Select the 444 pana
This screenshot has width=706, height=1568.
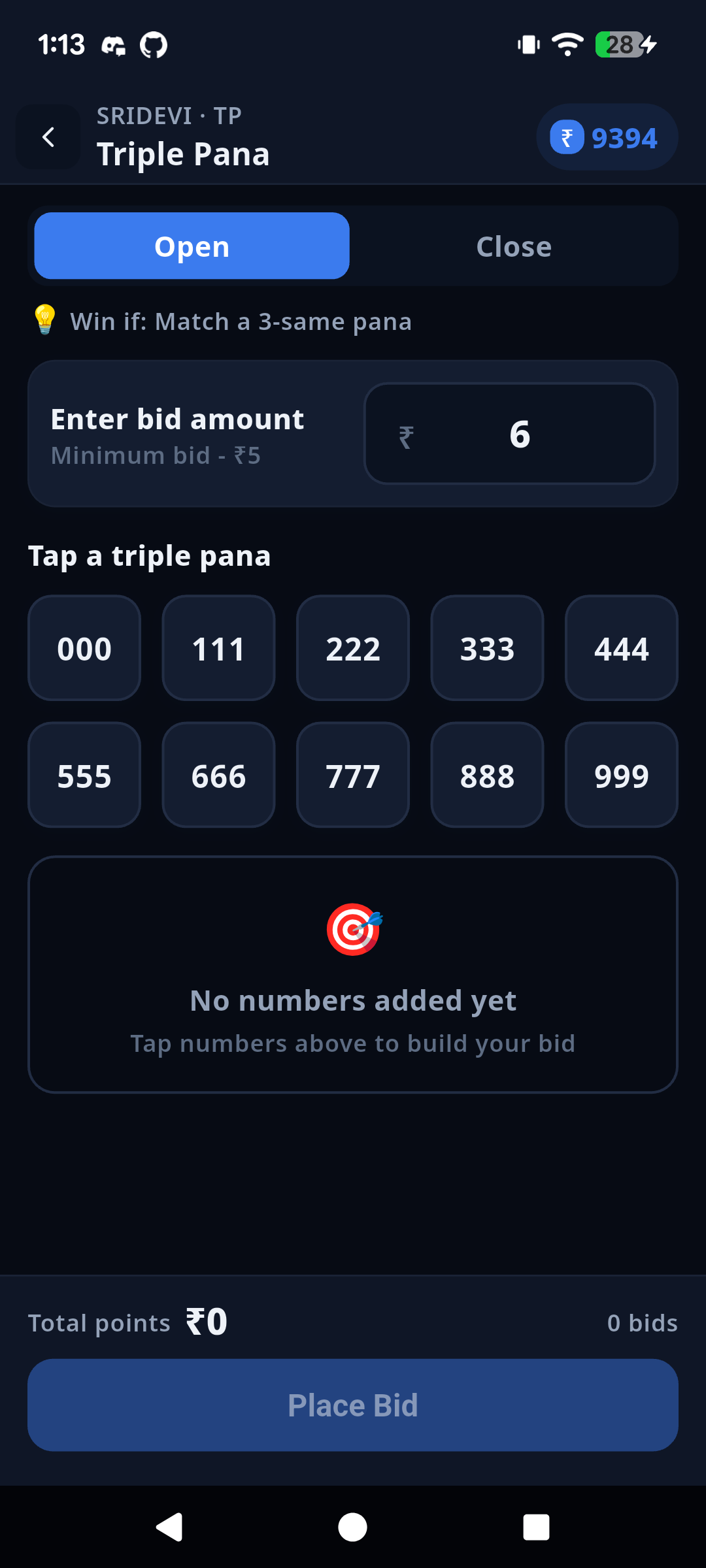[622, 648]
